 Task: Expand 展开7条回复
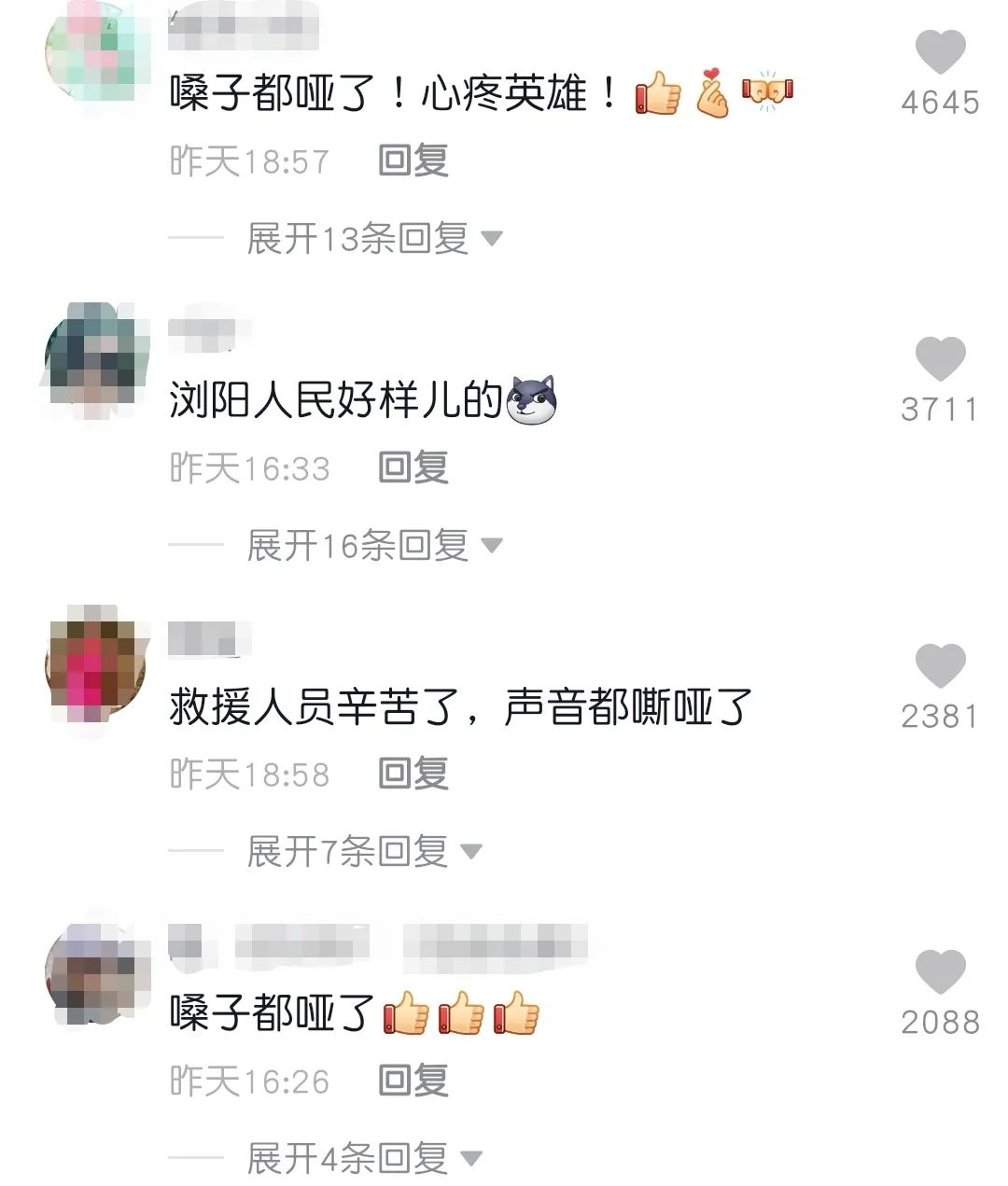tap(364, 851)
